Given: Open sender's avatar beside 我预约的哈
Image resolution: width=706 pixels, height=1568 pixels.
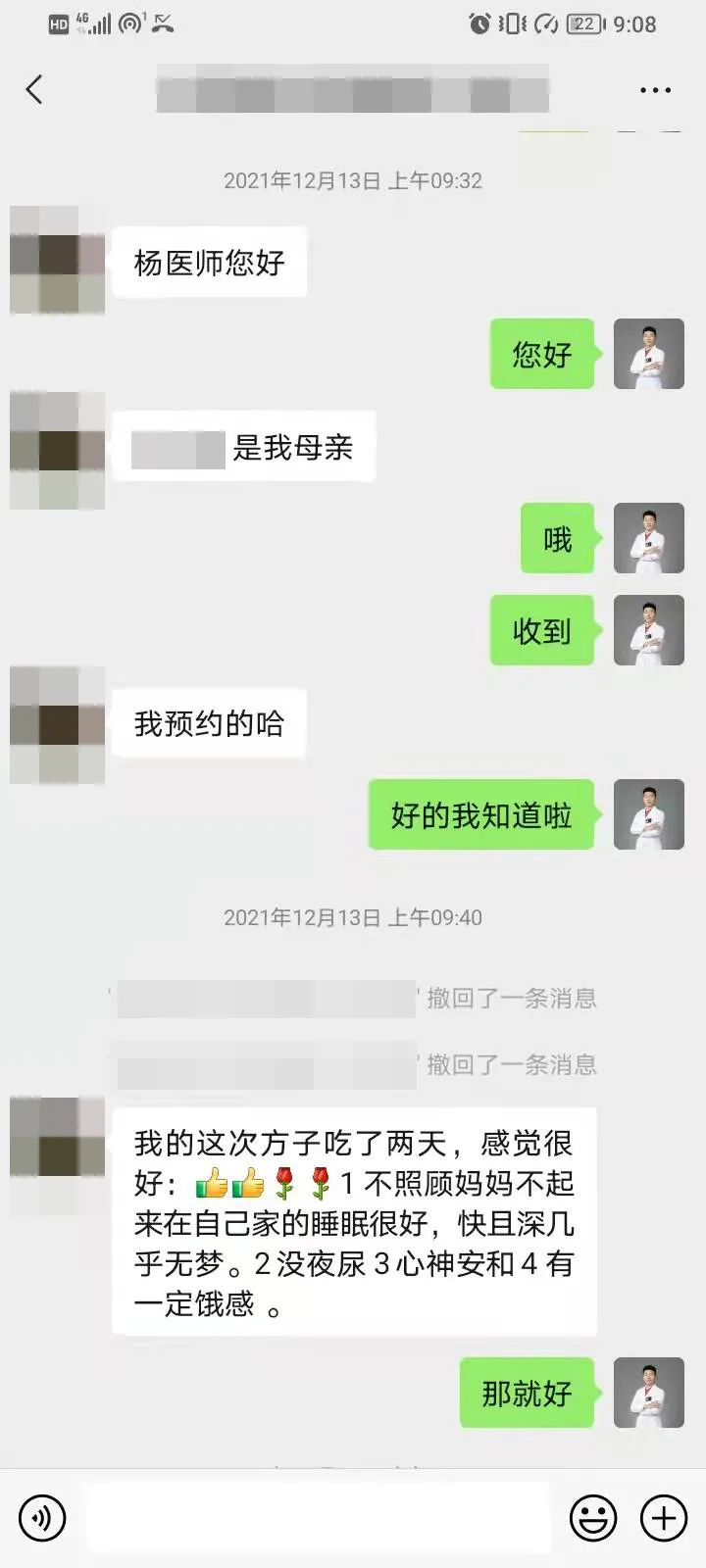Looking at the screenshot, I should pyautogui.click(x=57, y=724).
